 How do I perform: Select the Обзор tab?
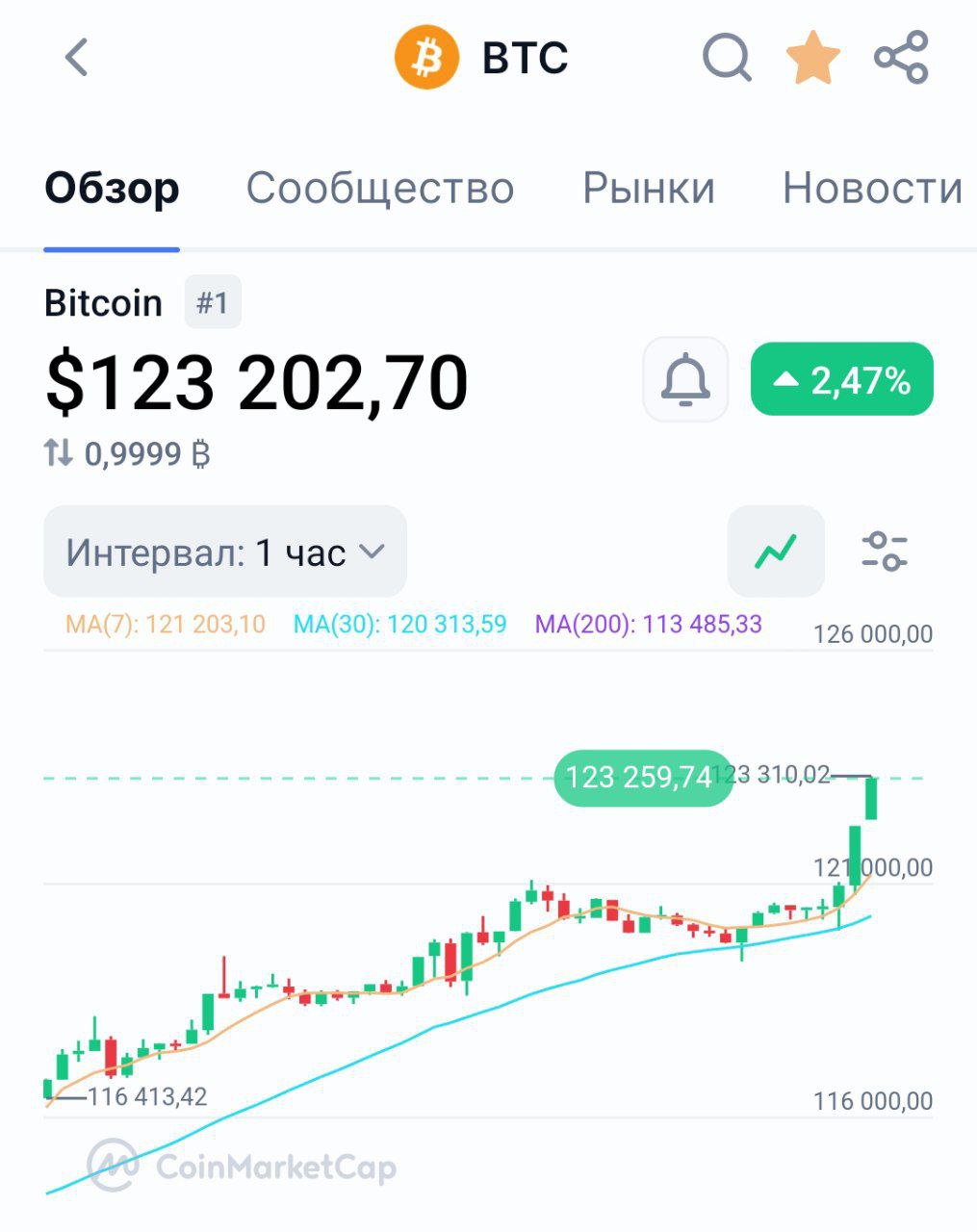click(112, 189)
